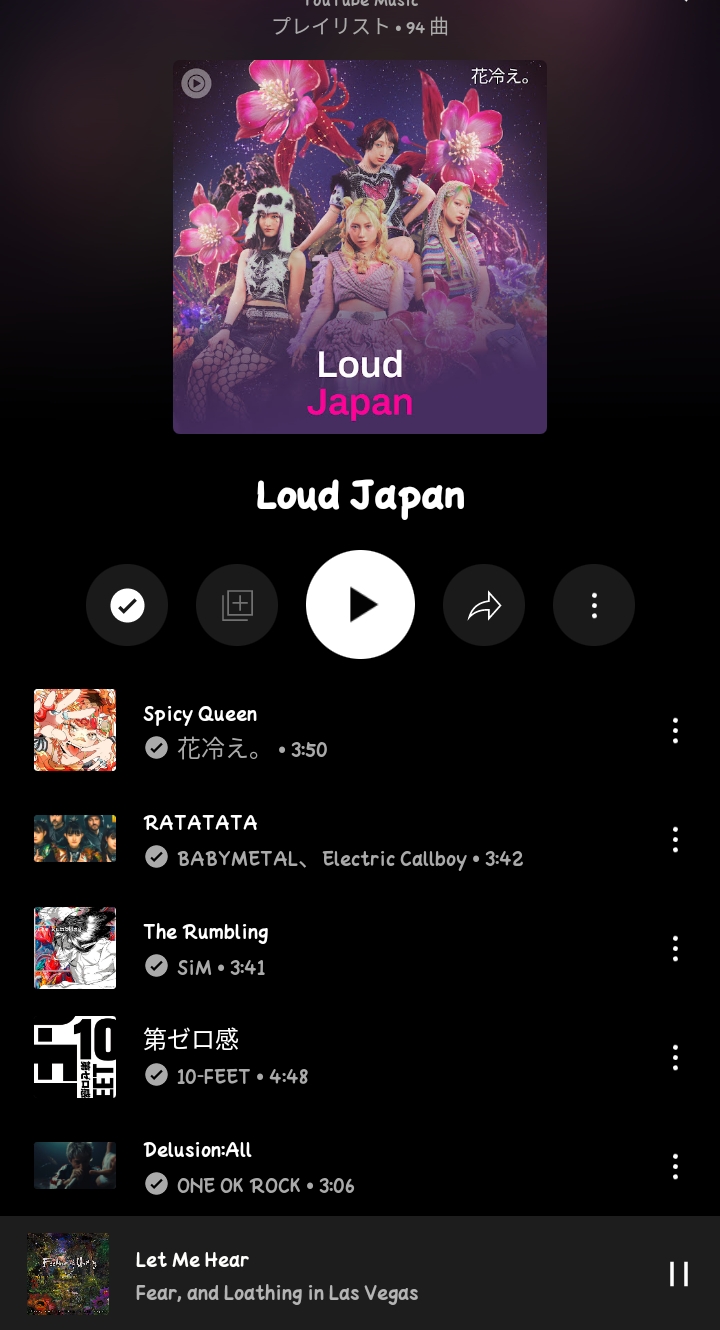Screen dimensions: 720x1330
Task: Tap the downloaded checkmark button for the playlist
Action: pyautogui.click(x=127, y=605)
